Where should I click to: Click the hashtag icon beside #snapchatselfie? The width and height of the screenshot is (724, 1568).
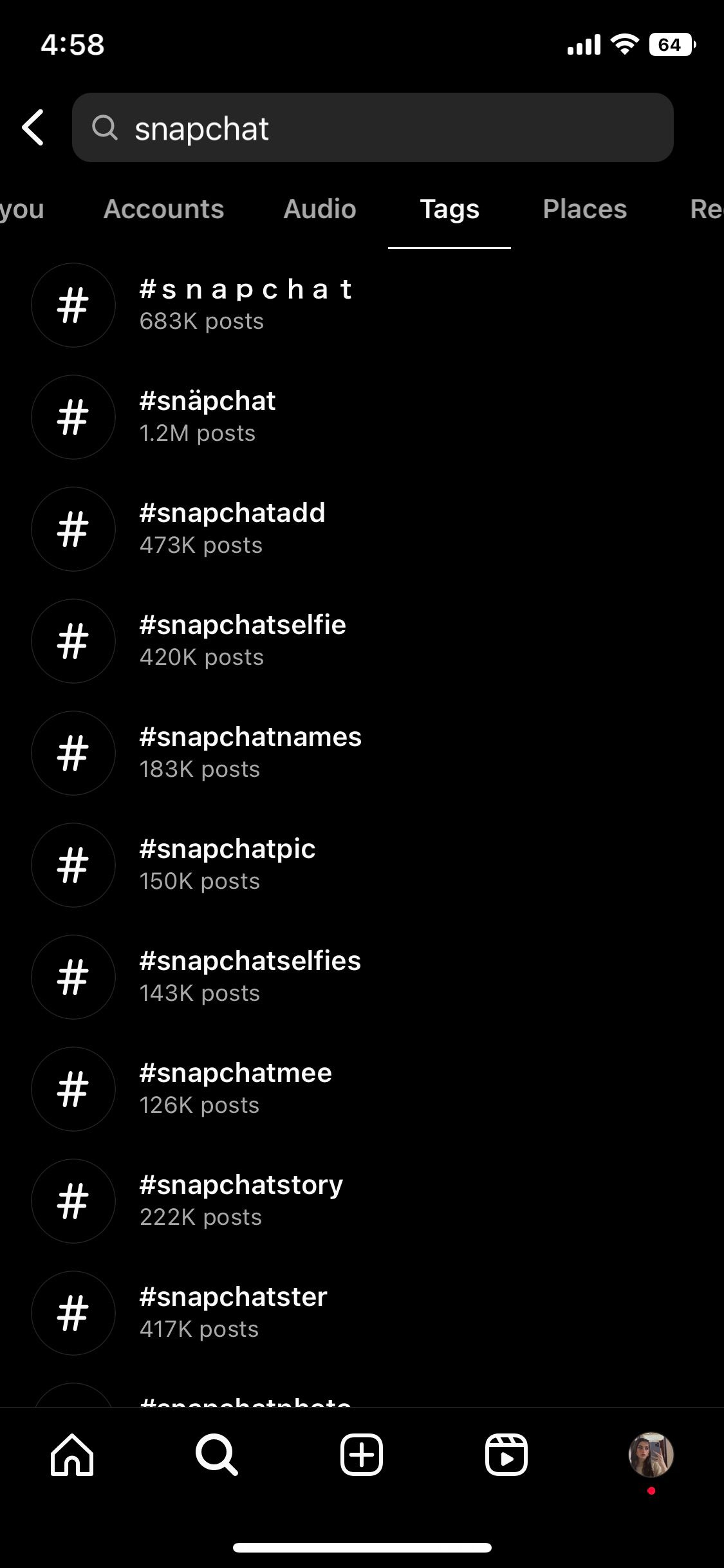pyautogui.click(x=73, y=641)
